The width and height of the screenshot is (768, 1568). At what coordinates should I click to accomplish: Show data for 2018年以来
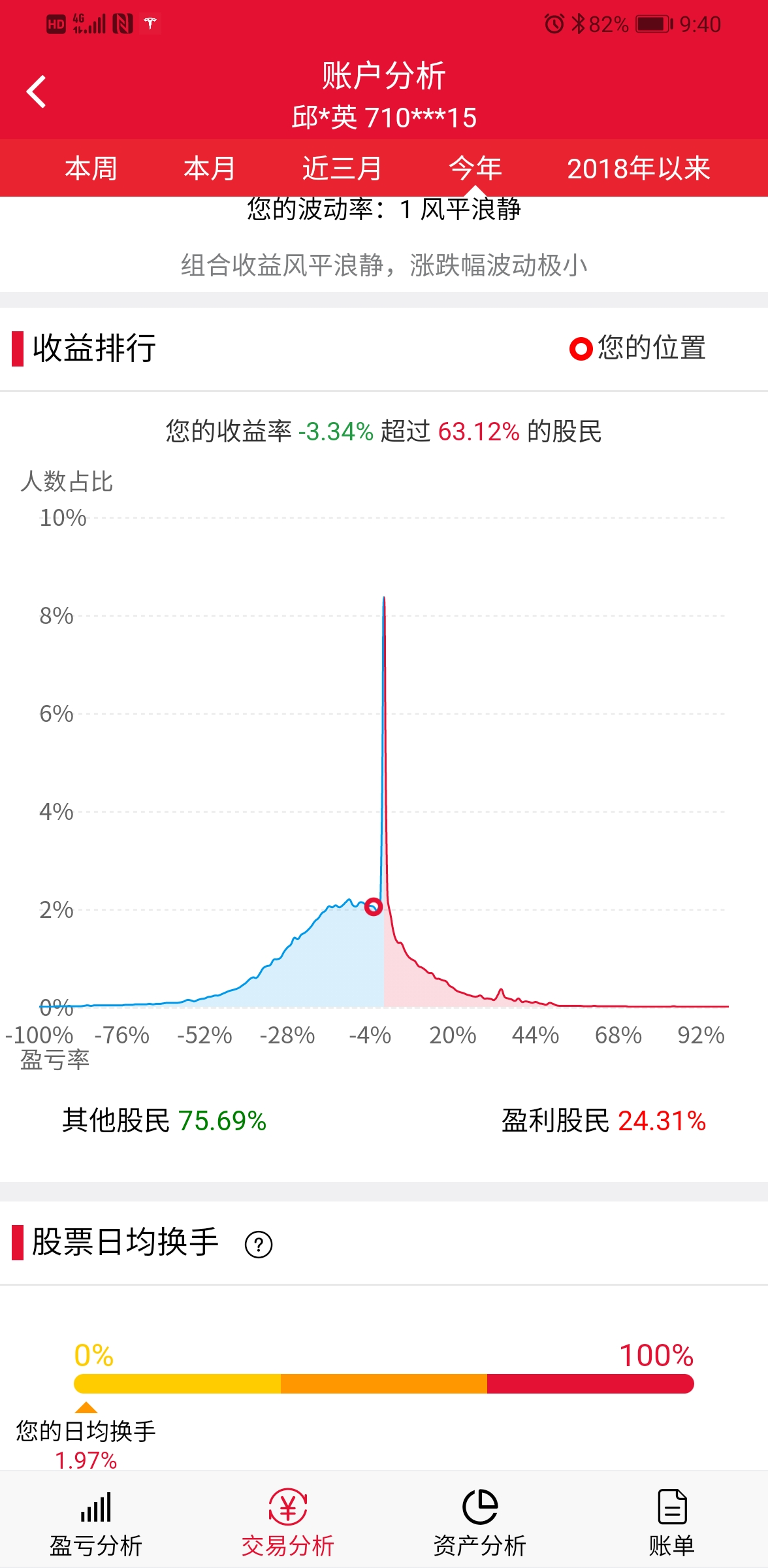638,169
